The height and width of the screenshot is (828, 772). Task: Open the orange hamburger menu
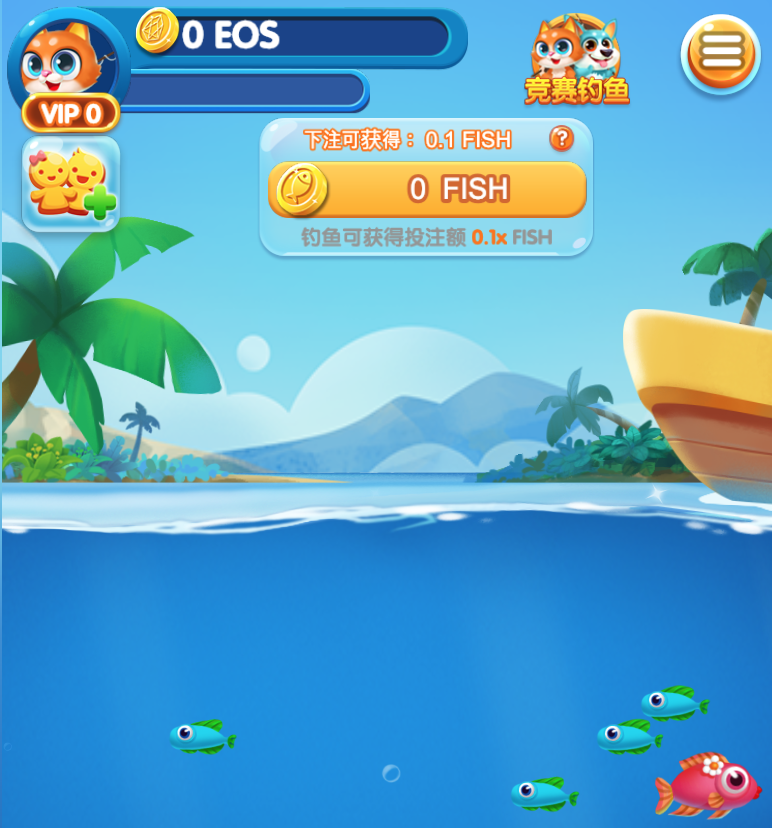point(721,54)
